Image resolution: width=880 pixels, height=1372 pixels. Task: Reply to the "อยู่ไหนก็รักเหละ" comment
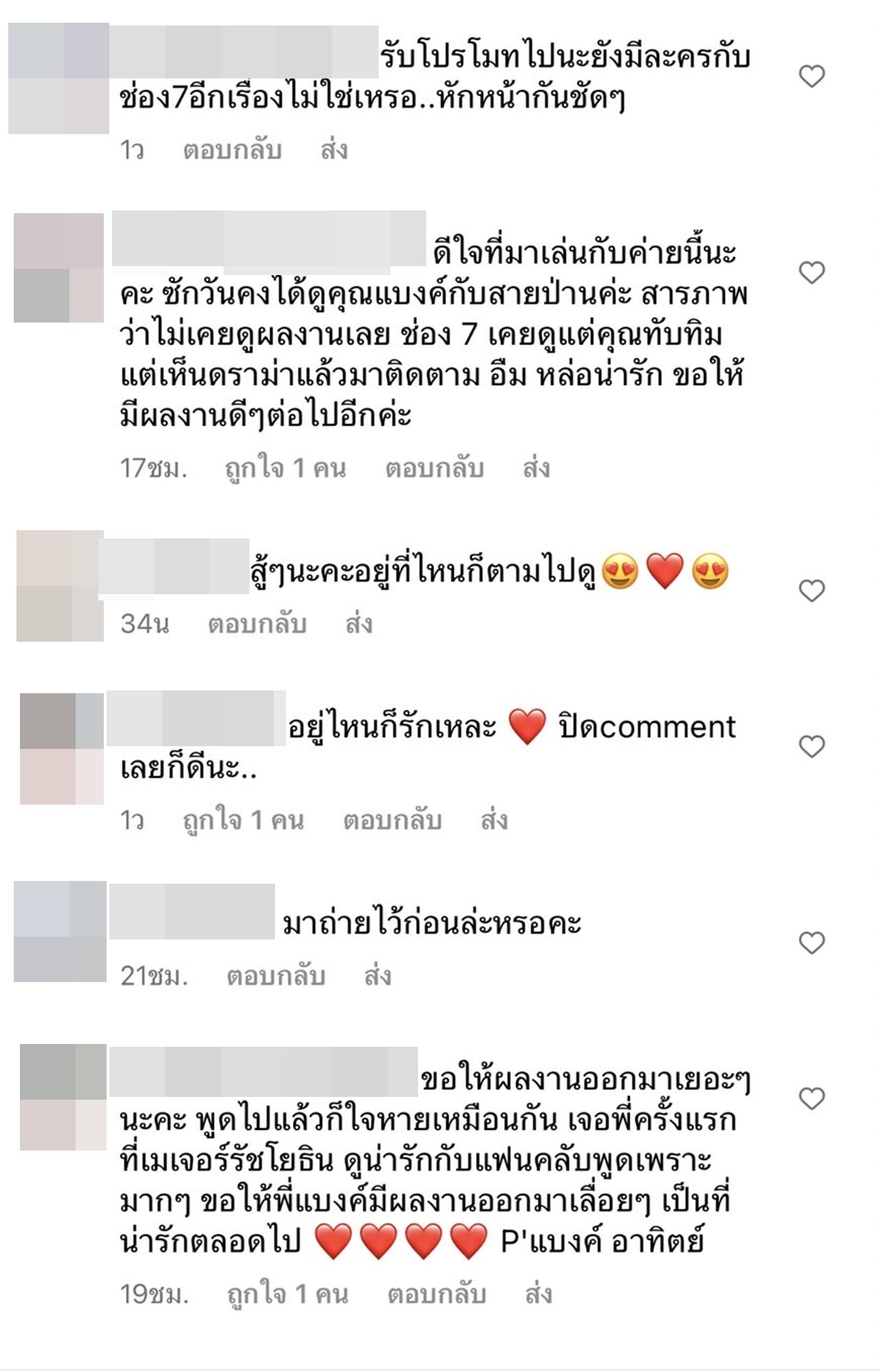point(393,820)
